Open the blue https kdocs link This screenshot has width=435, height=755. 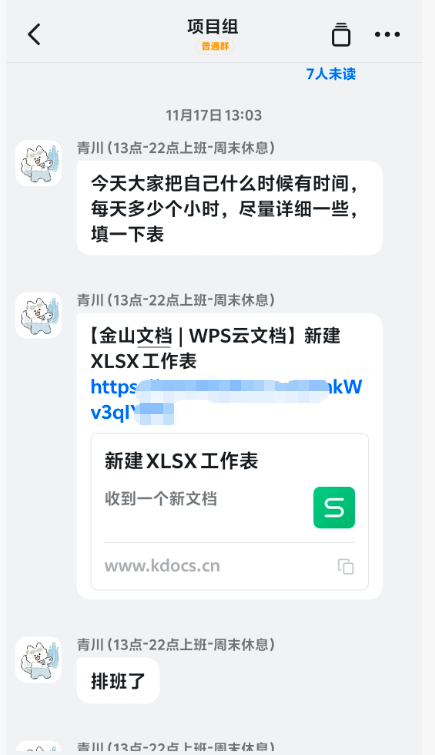[226, 400]
